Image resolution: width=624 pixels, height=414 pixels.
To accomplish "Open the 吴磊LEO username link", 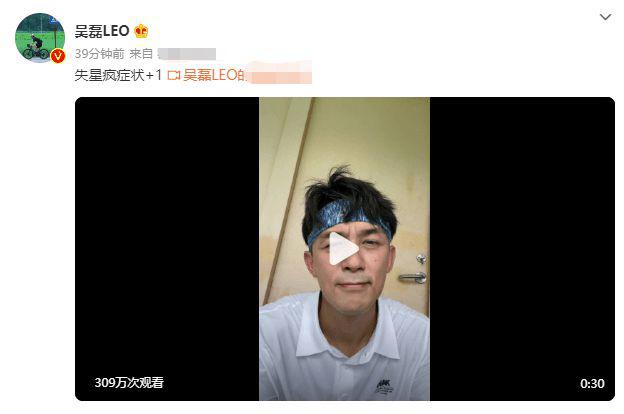I will [x=103, y=31].
